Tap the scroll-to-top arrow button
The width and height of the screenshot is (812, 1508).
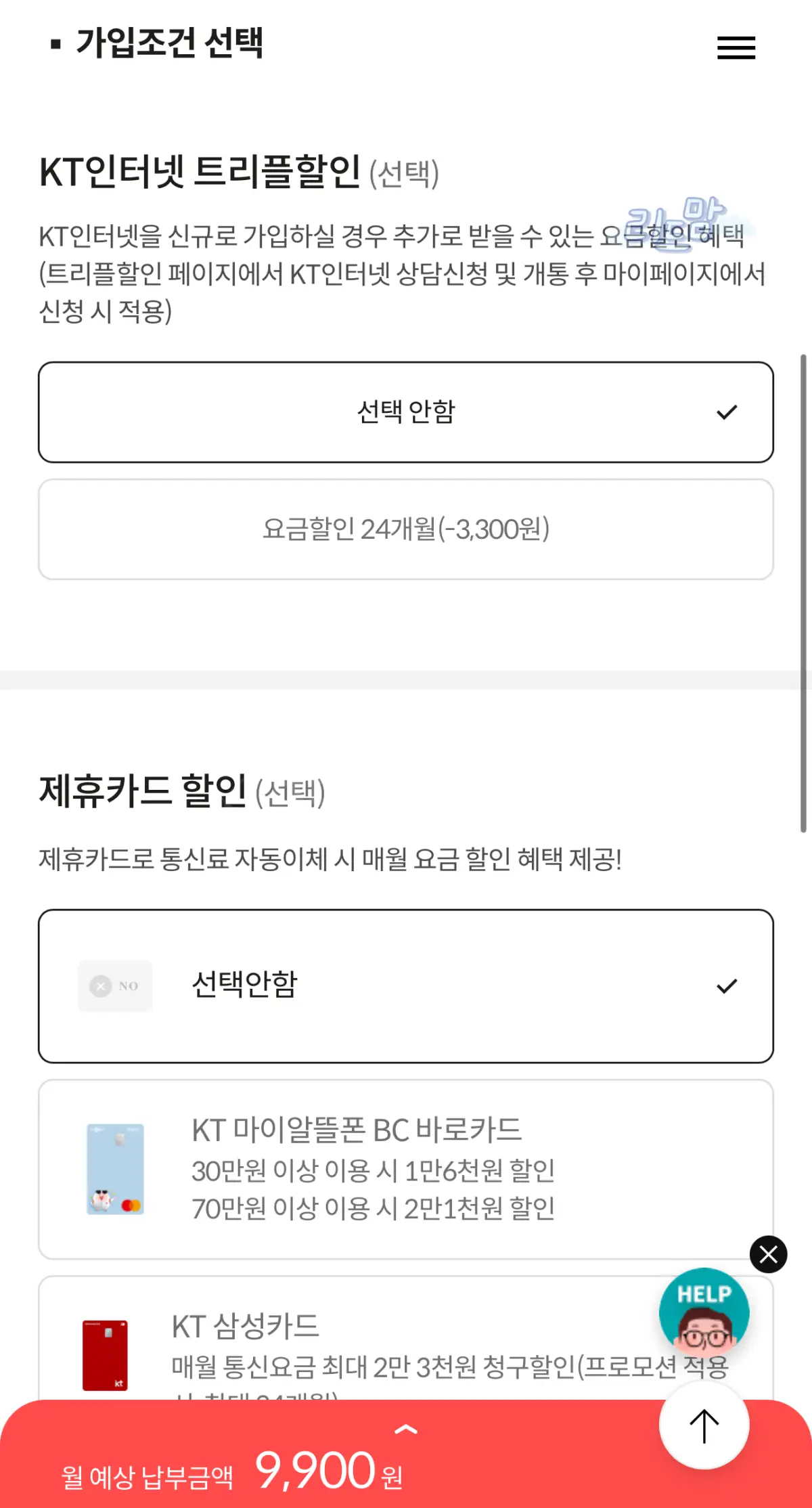click(704, 1424)
